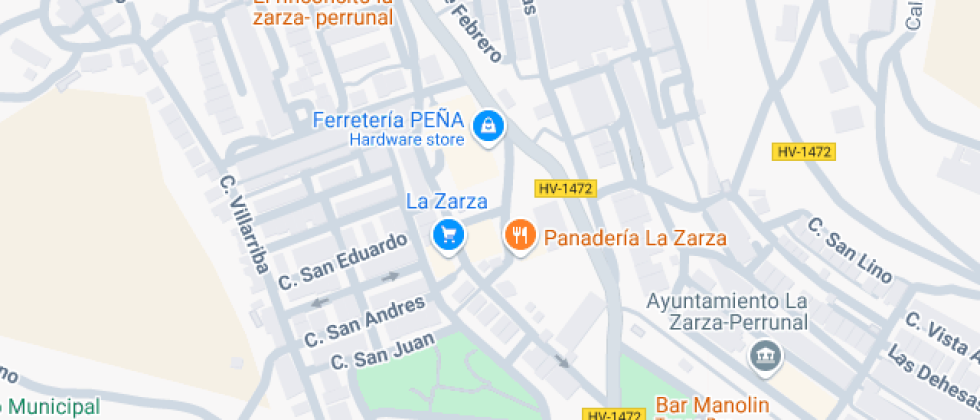The image size is (980, 420).
Task: Select the La Zarza shopping cart marker
Action: click(448, 235)
